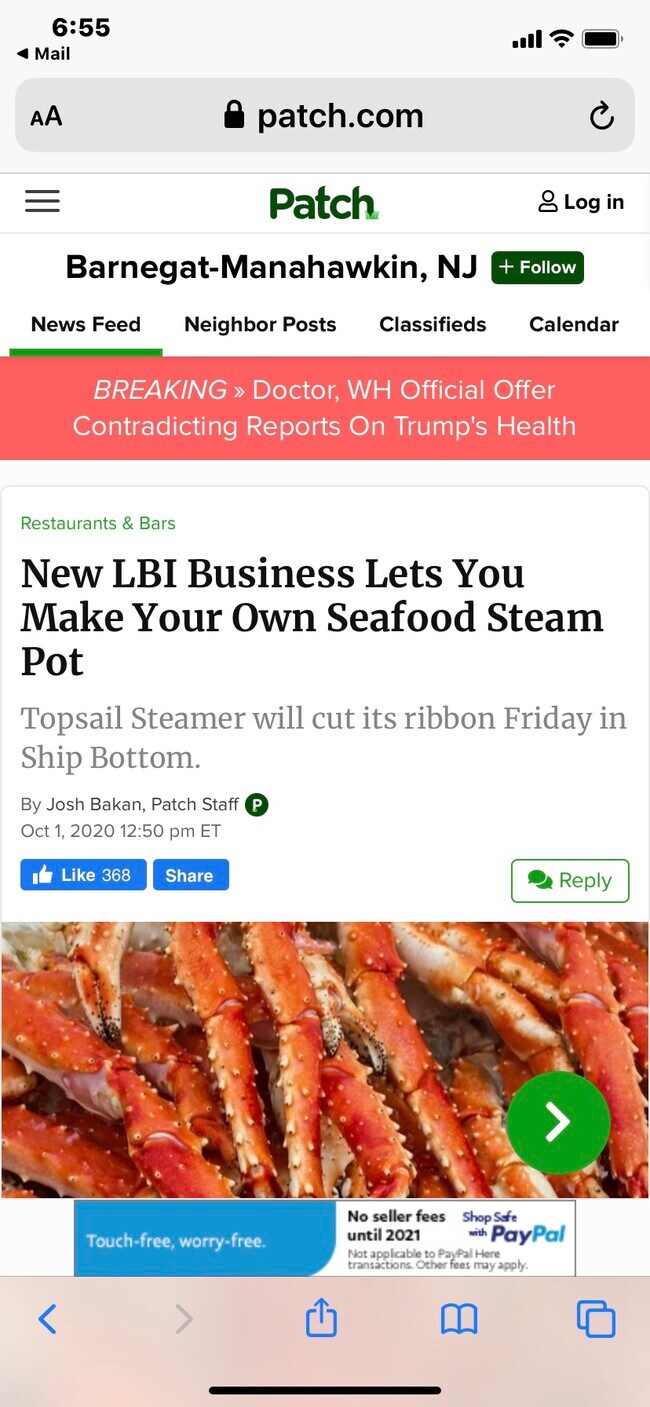Follow Barnegat-Manahawkin, NJ
Image resolution: width=650 pixels, height=1407 pixels.
tap(537, 267)
